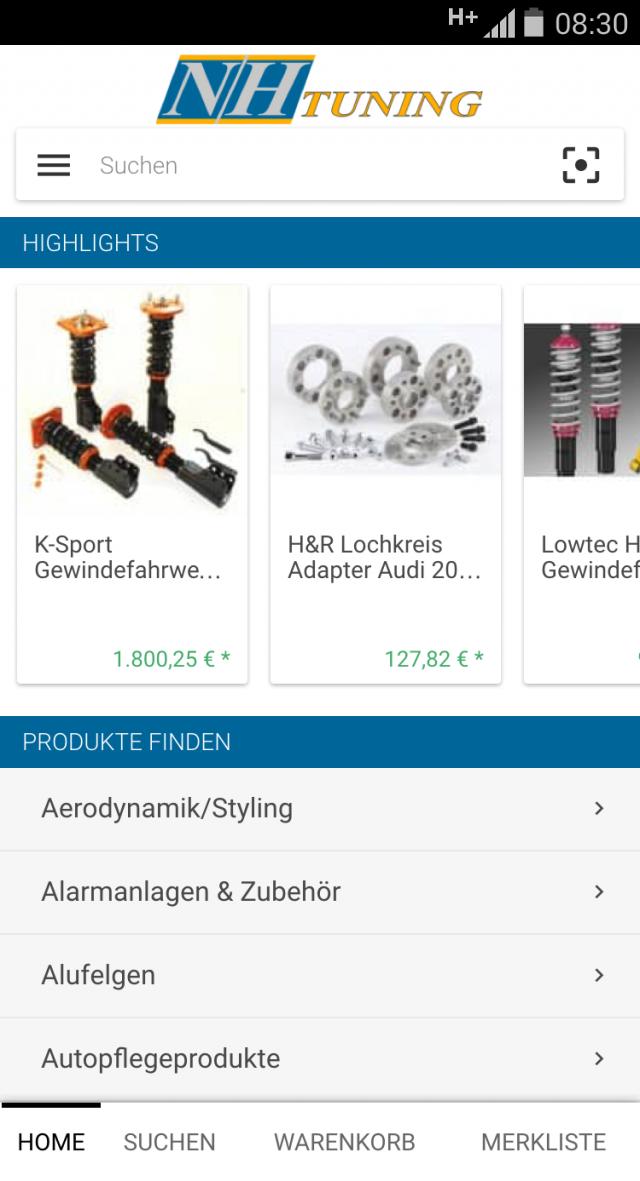
Task: Open the Warenkorb tab
Action: pos(344,1142)
